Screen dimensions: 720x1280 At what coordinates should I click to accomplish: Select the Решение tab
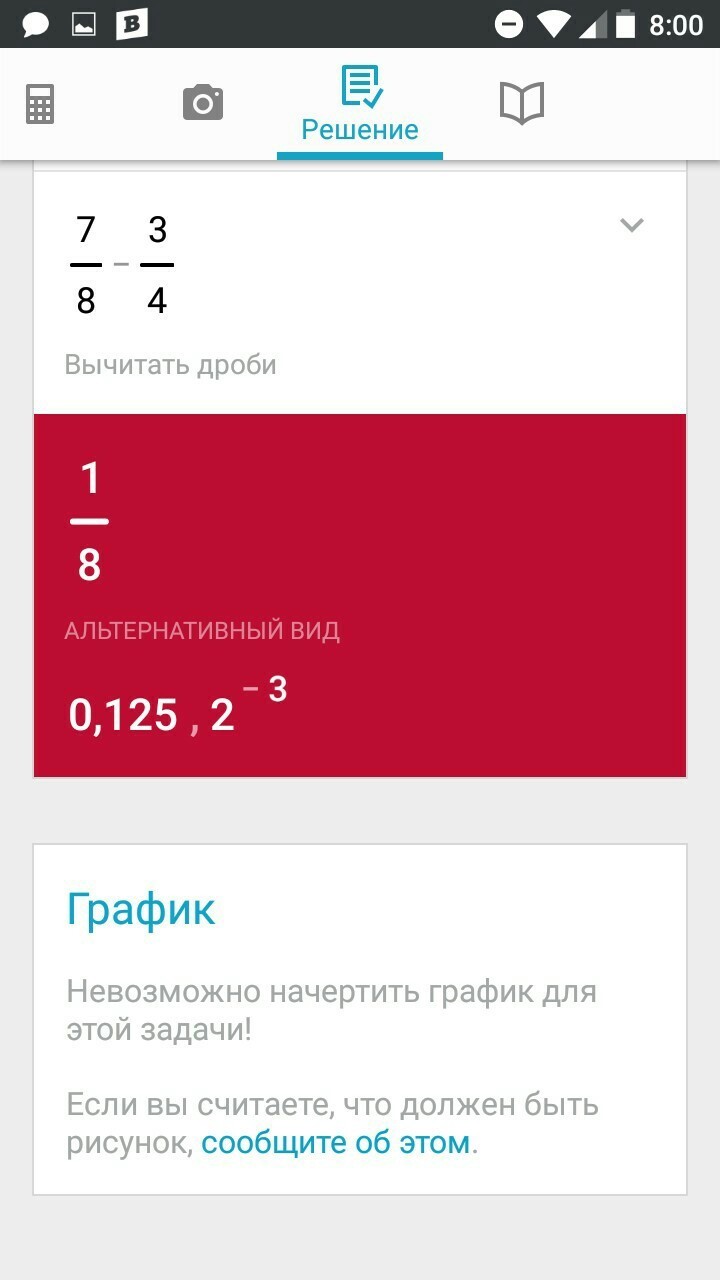360,105
